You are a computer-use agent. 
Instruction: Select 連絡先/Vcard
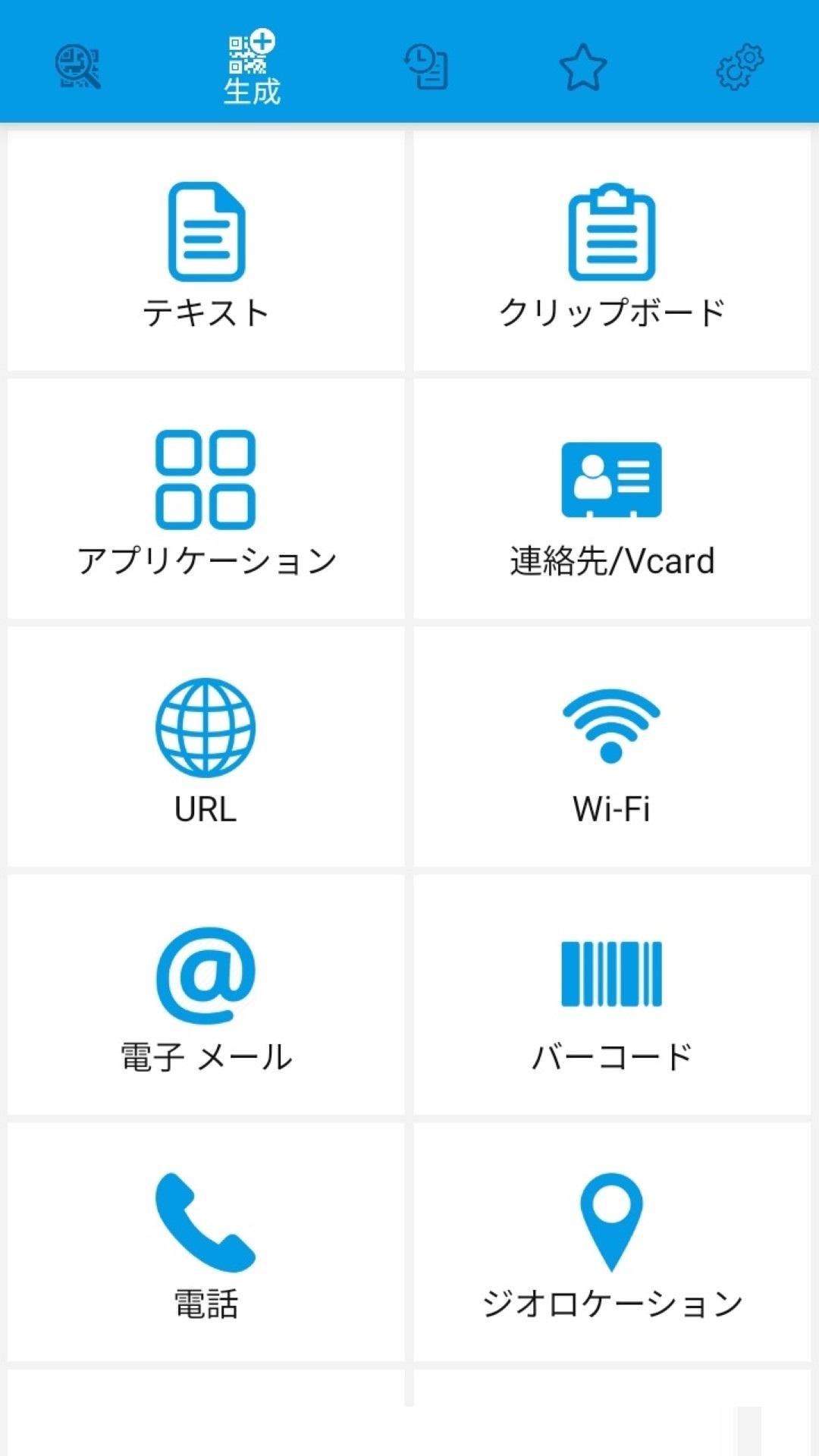tap(612, 499)
